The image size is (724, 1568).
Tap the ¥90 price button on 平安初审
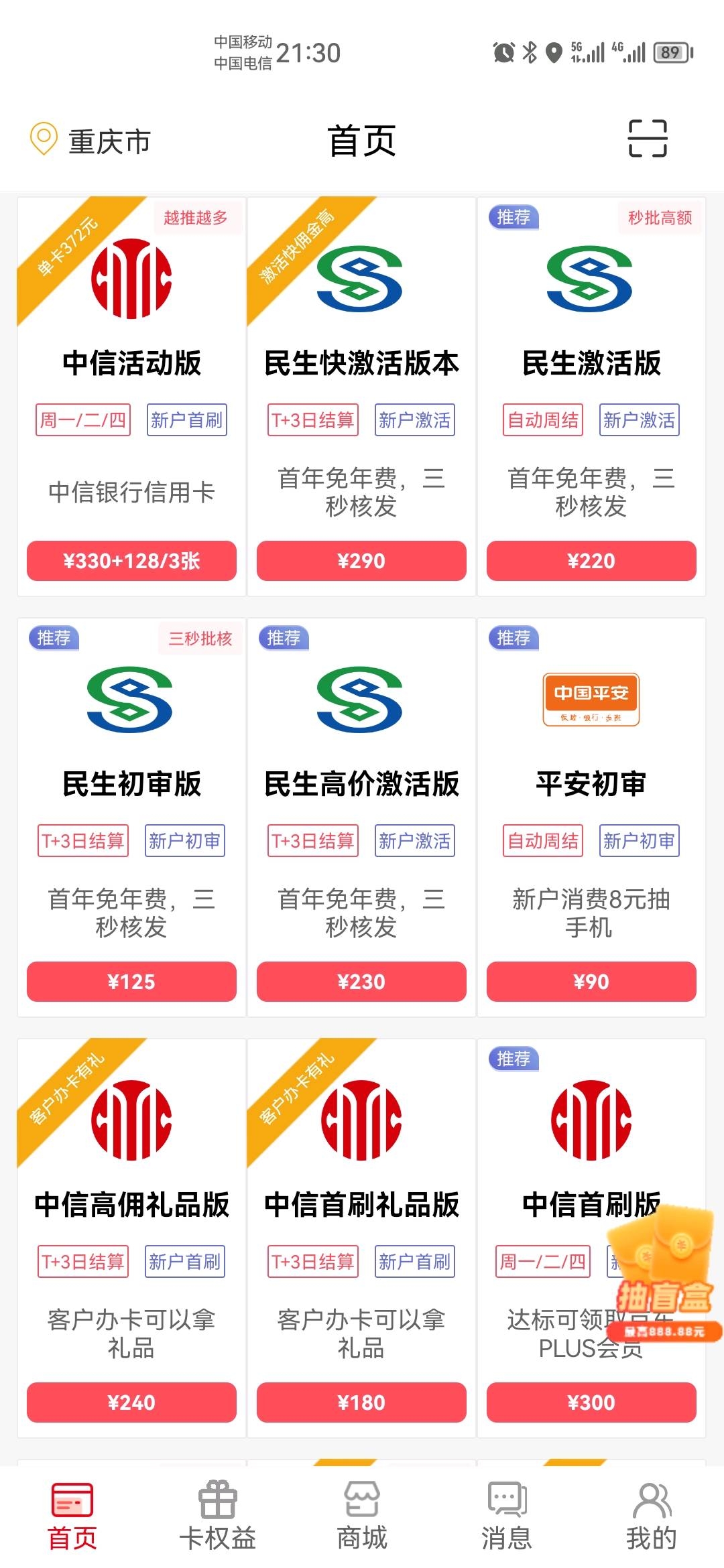pos(591,982)
